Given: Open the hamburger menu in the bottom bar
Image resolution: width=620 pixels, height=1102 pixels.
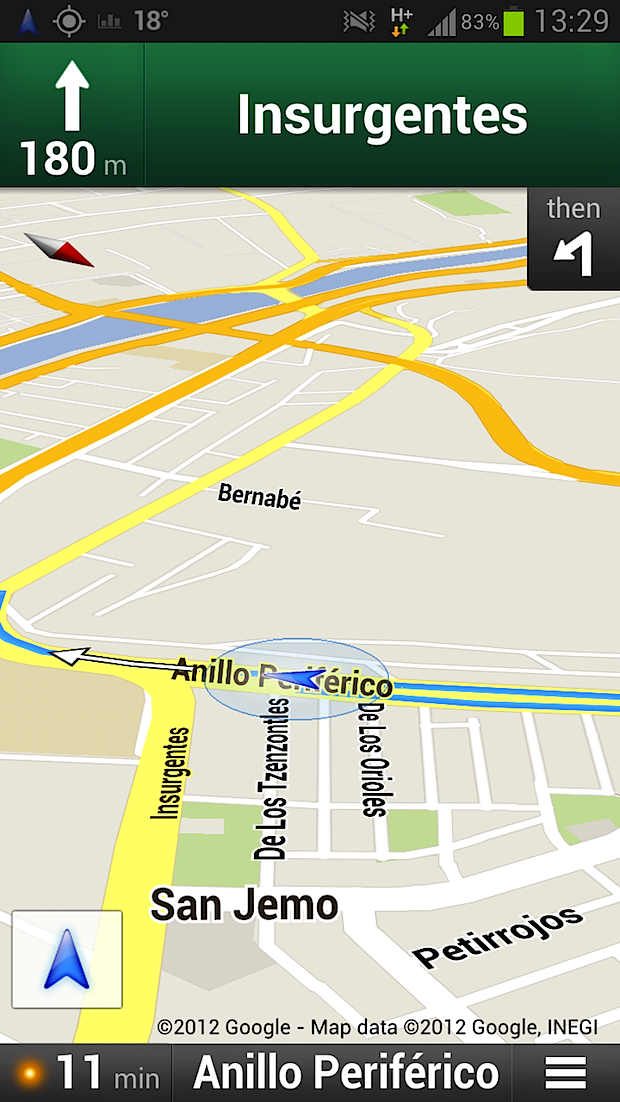Looking at the screenshot, I should (566, 1073).
